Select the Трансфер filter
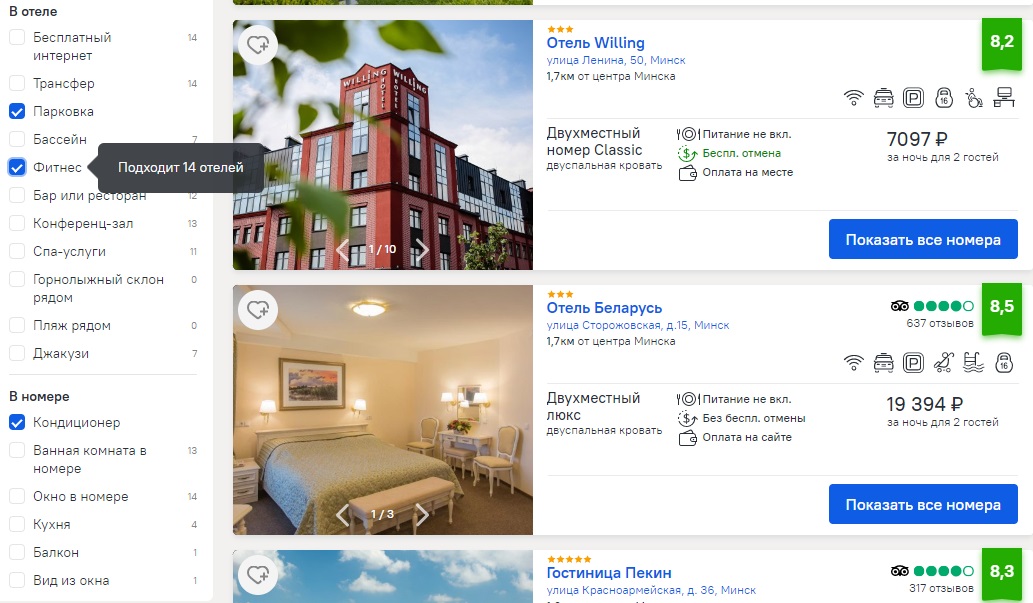1033x603 pixels. [17, 83]
